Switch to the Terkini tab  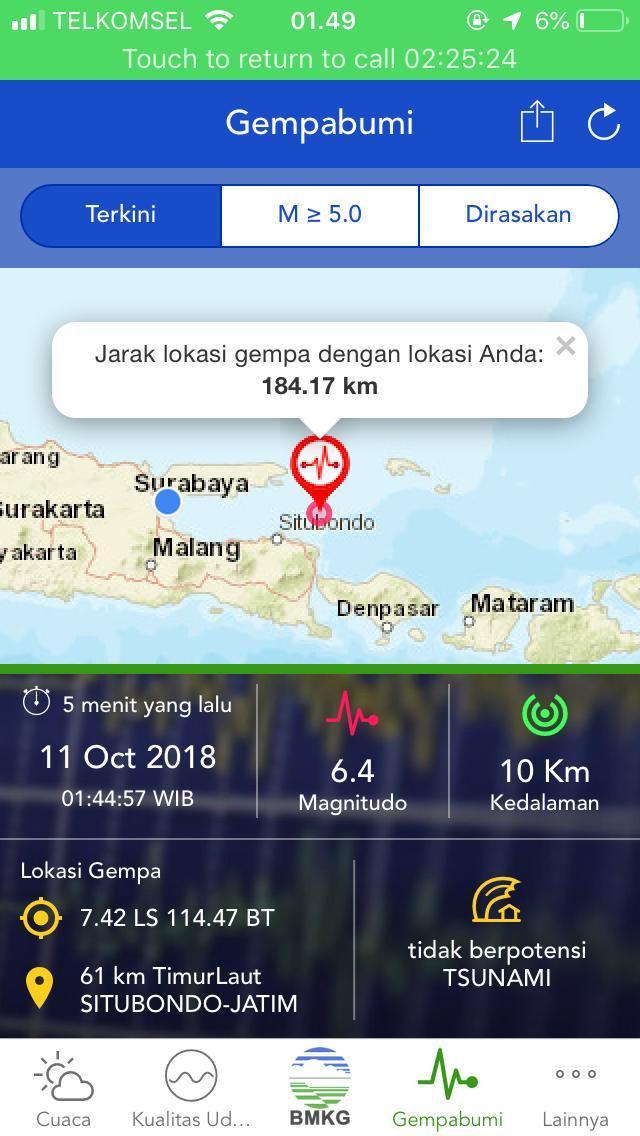[121, 214]
